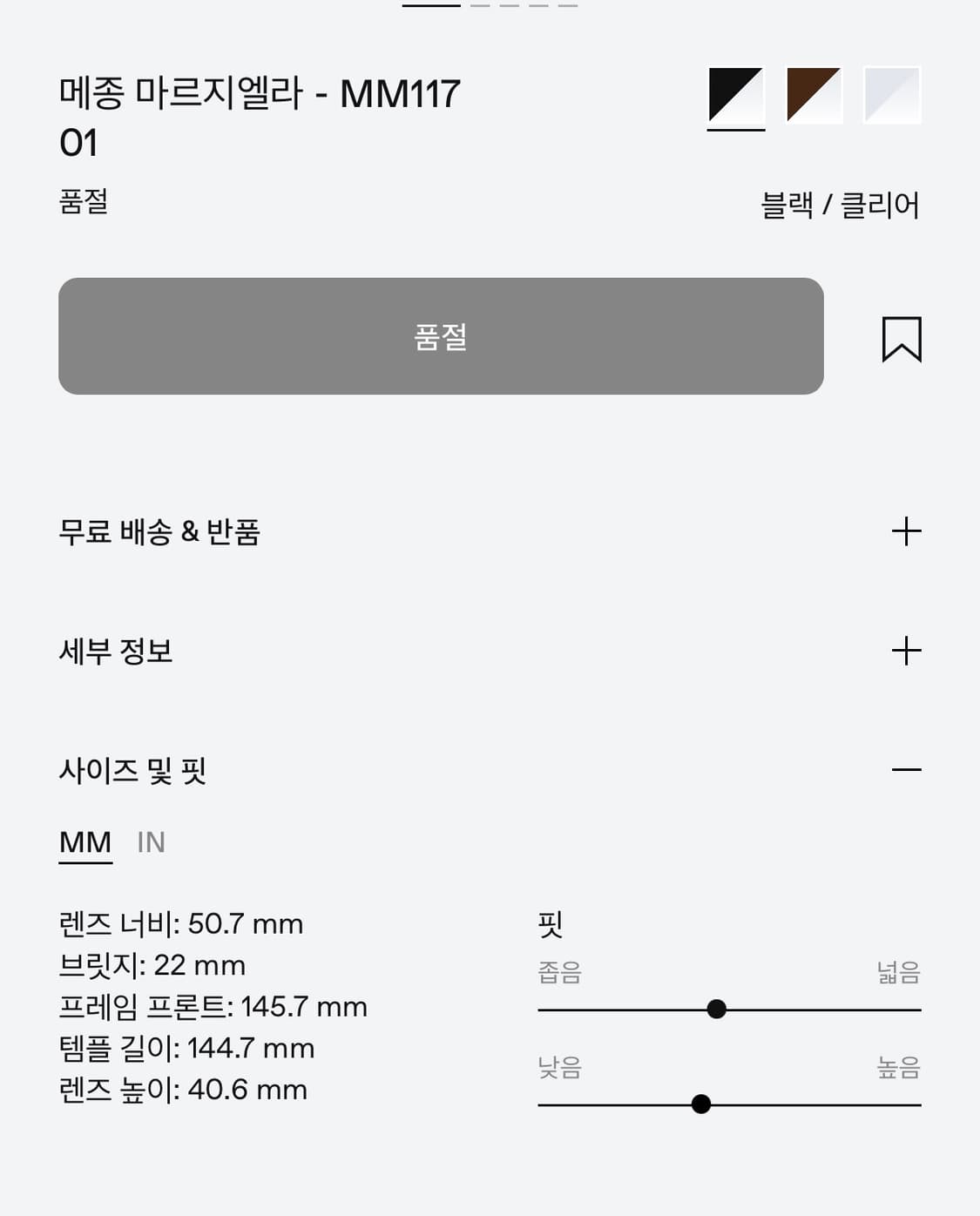980x1216 pixels.
Task: Choose the clear transparent frame color
Action: (x=889, y=96)
